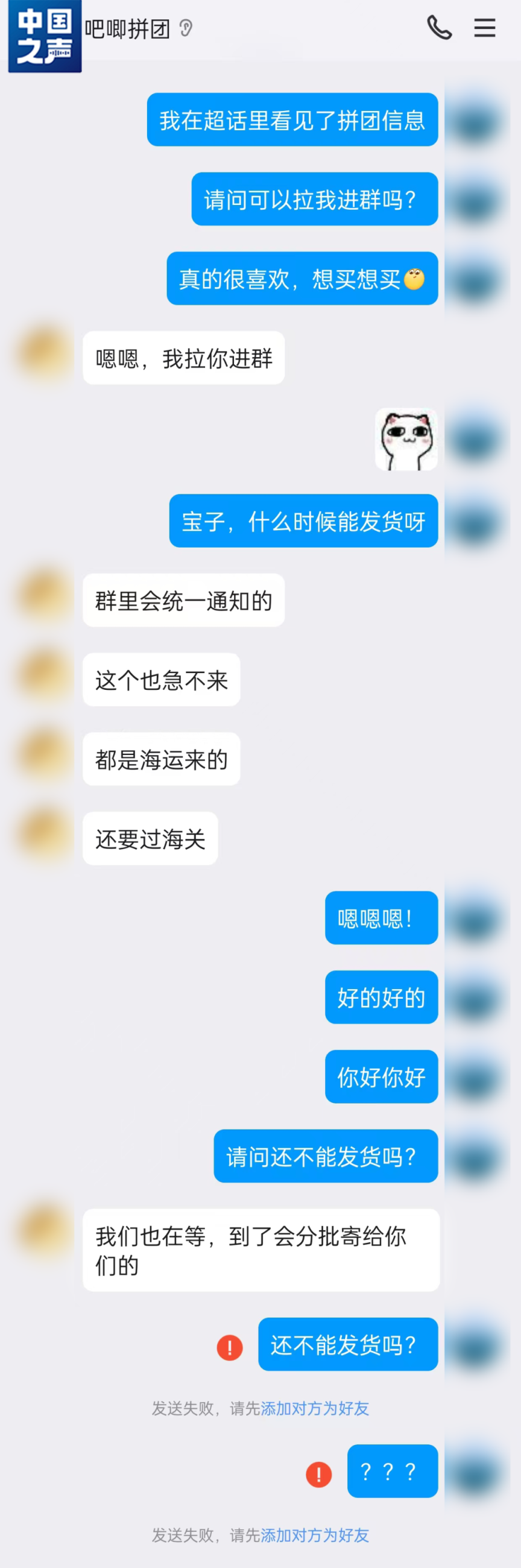Open the 添加对方为好友 link under 还不能发货吗？
Screen dimensions: 521x1568
315,1408
